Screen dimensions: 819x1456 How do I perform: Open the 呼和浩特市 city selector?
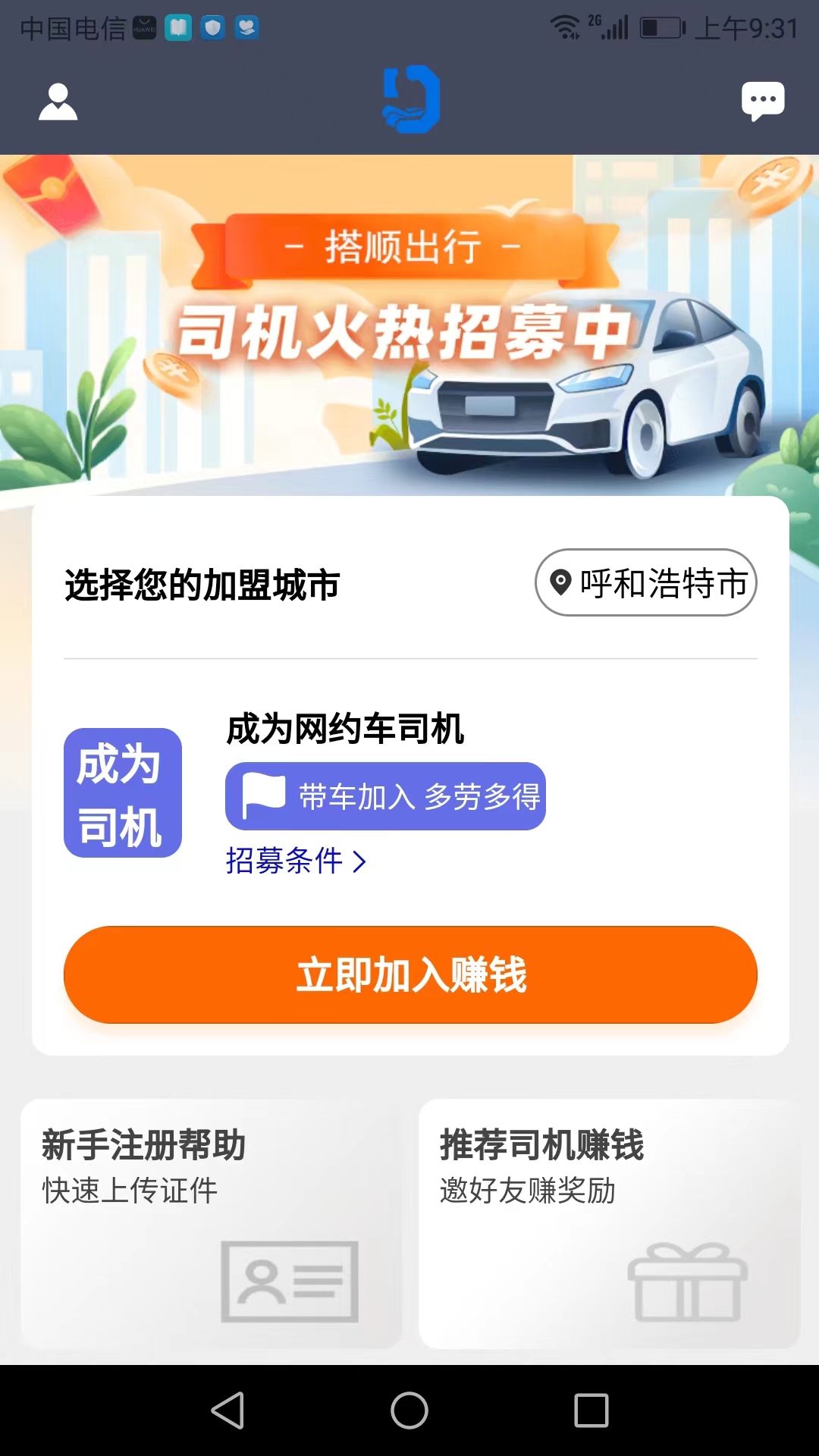647,582
